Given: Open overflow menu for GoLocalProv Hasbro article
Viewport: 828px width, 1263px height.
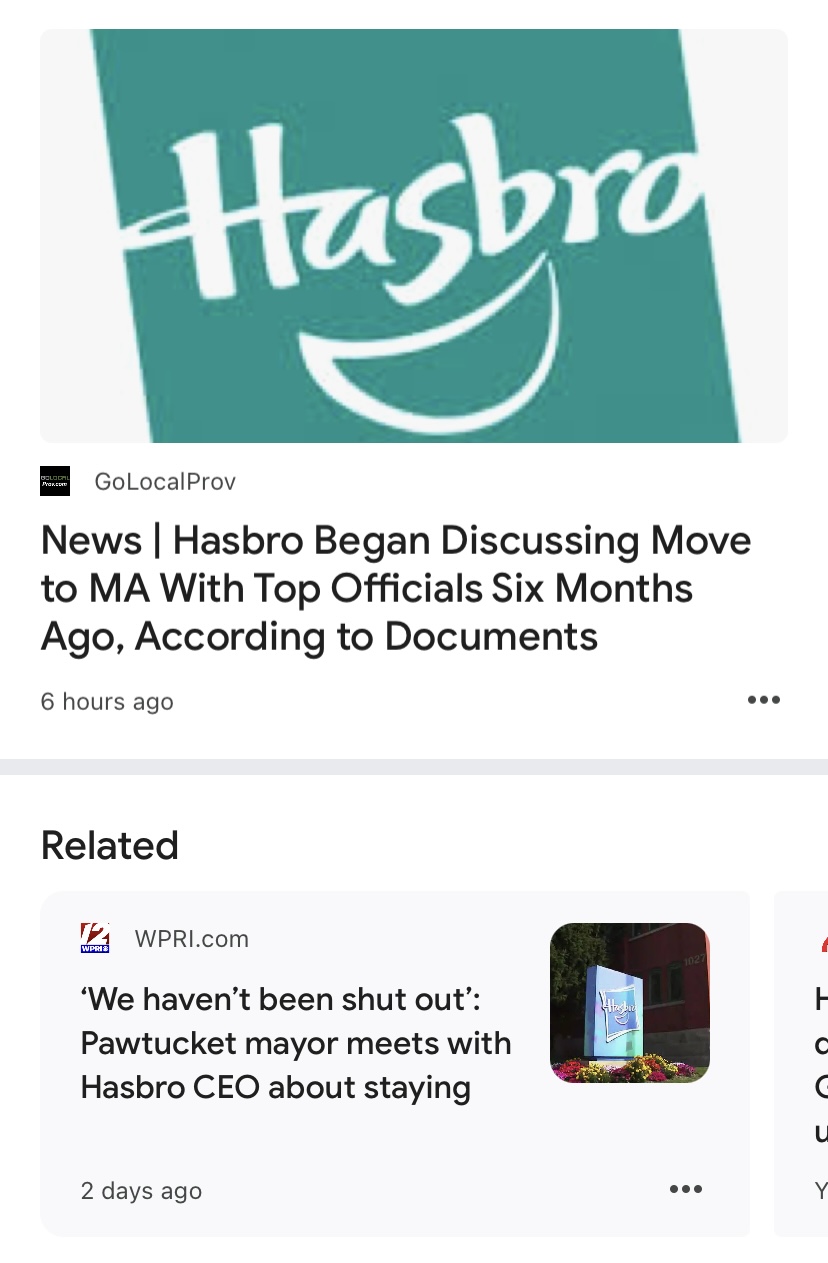Looking at the screenshot, I should click(x=763, y=700).
